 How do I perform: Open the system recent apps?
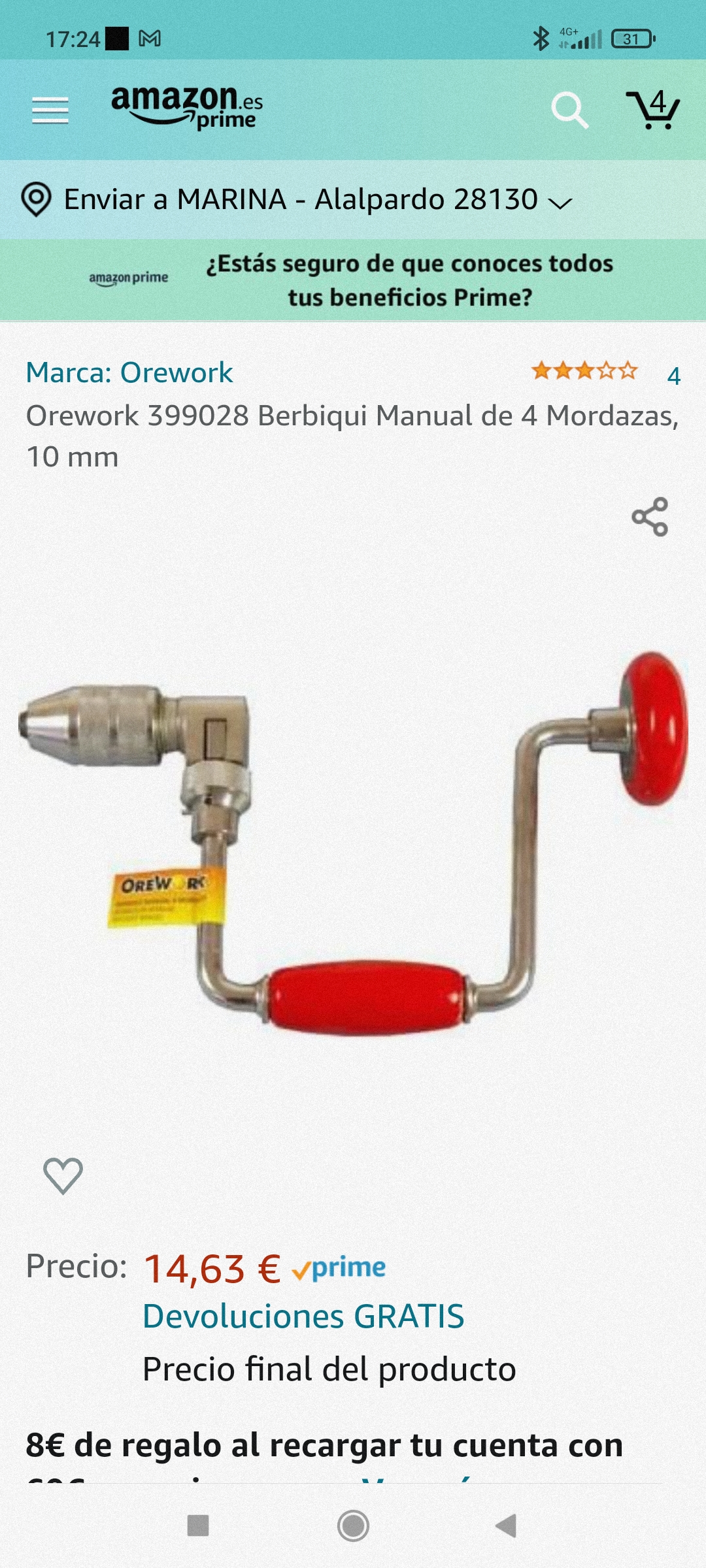pyautogui.click(x=198, y=1526)
